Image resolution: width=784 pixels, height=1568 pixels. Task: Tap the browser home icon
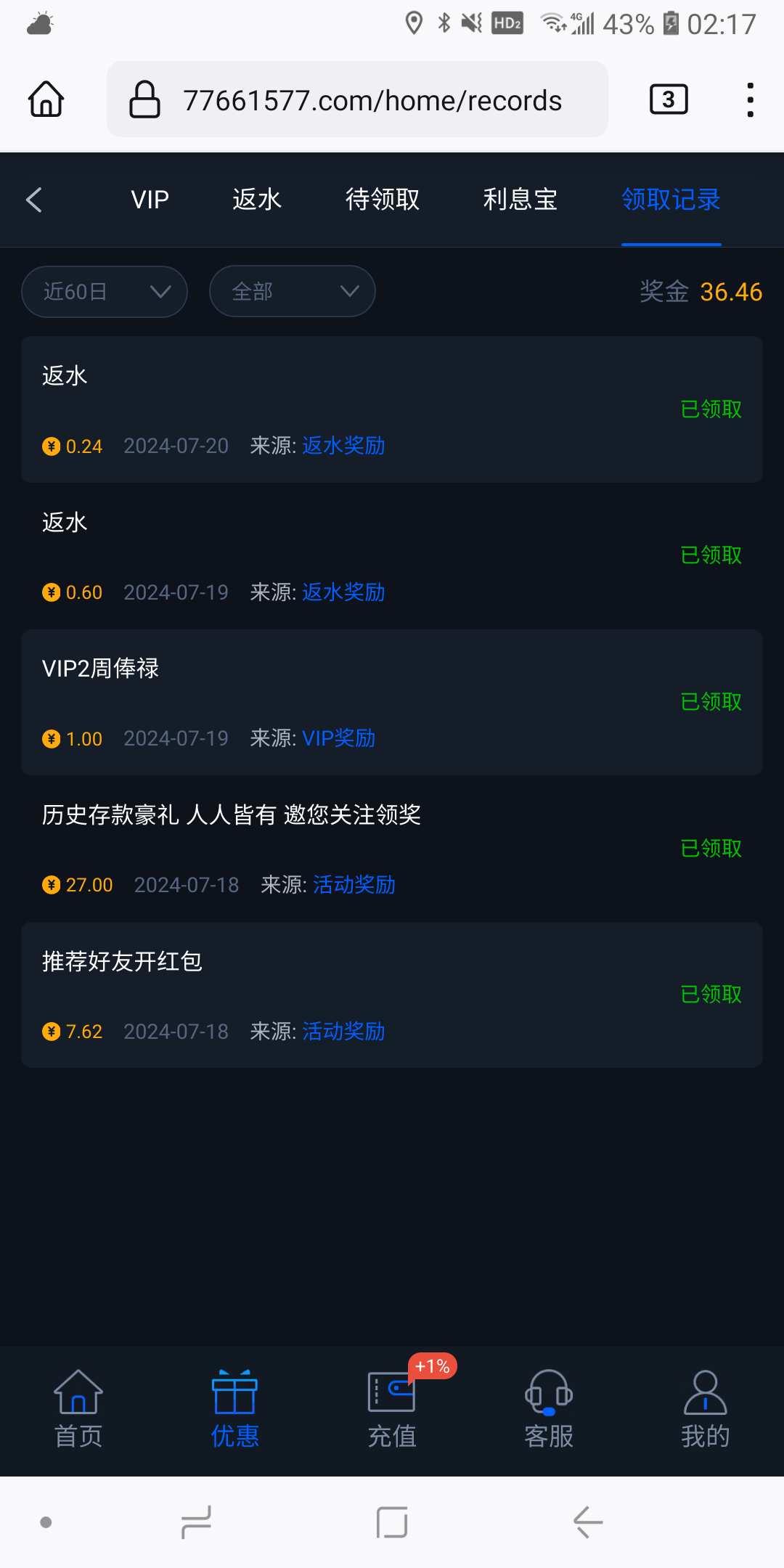(x=46, y=99)
